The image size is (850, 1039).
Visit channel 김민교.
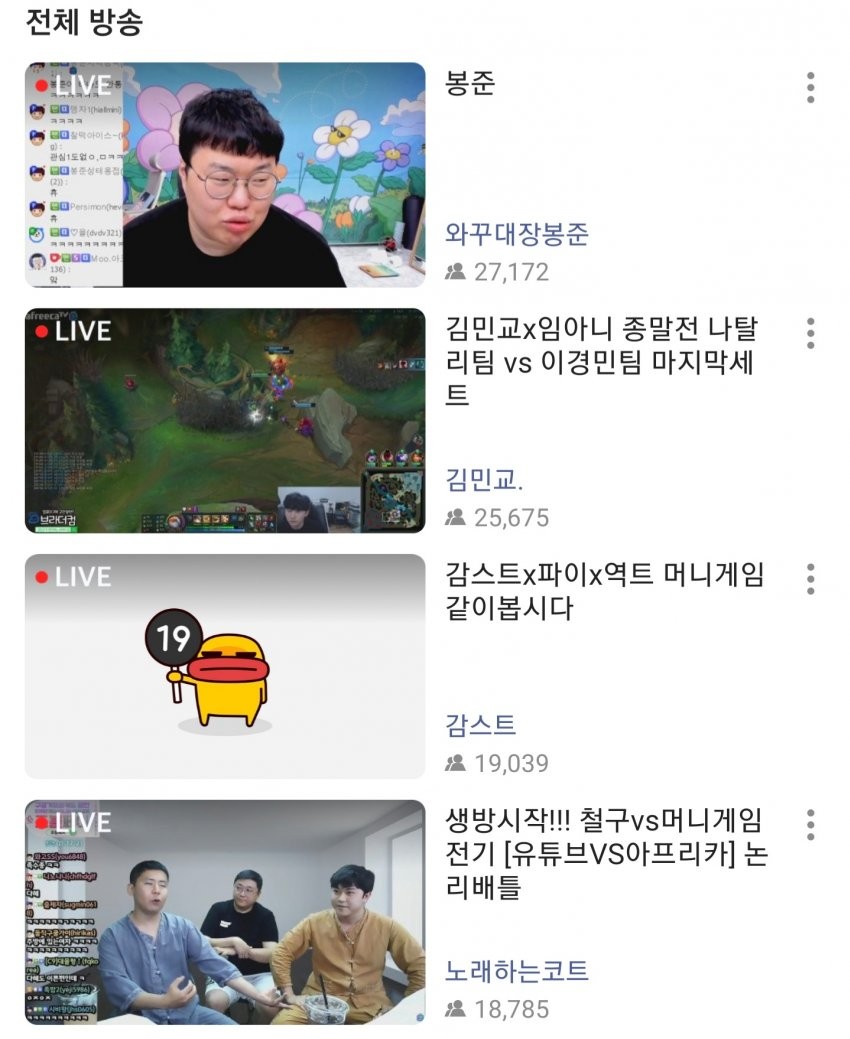tap(485, 481)
